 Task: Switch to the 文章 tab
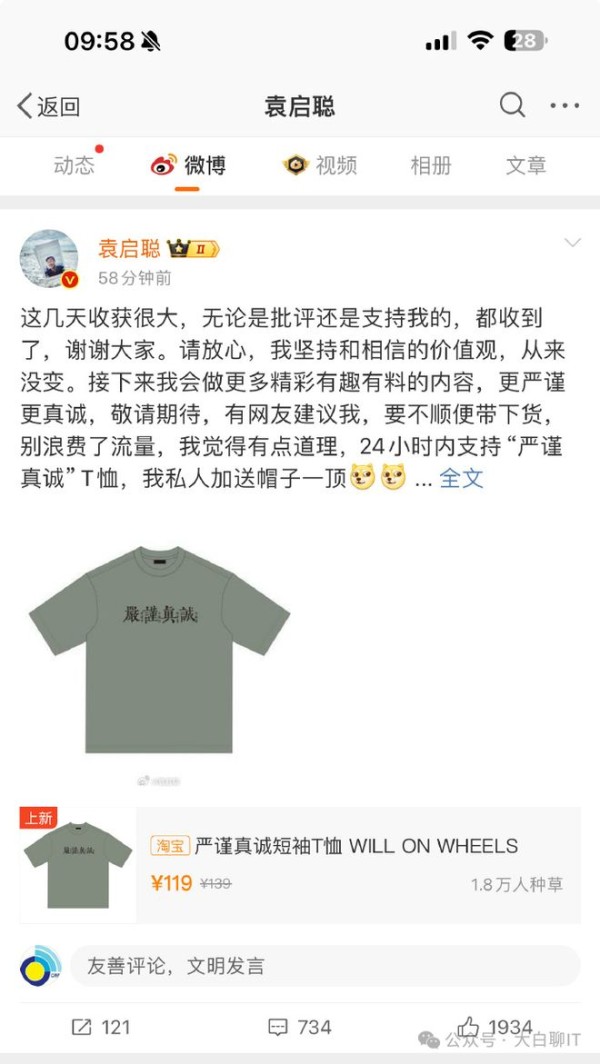526,165
